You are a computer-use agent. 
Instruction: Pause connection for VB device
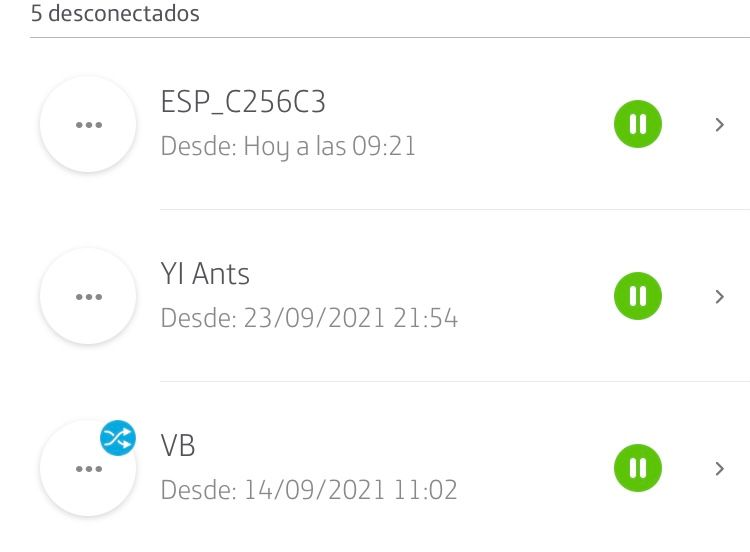pyautogui.click(x=637, y=468)
